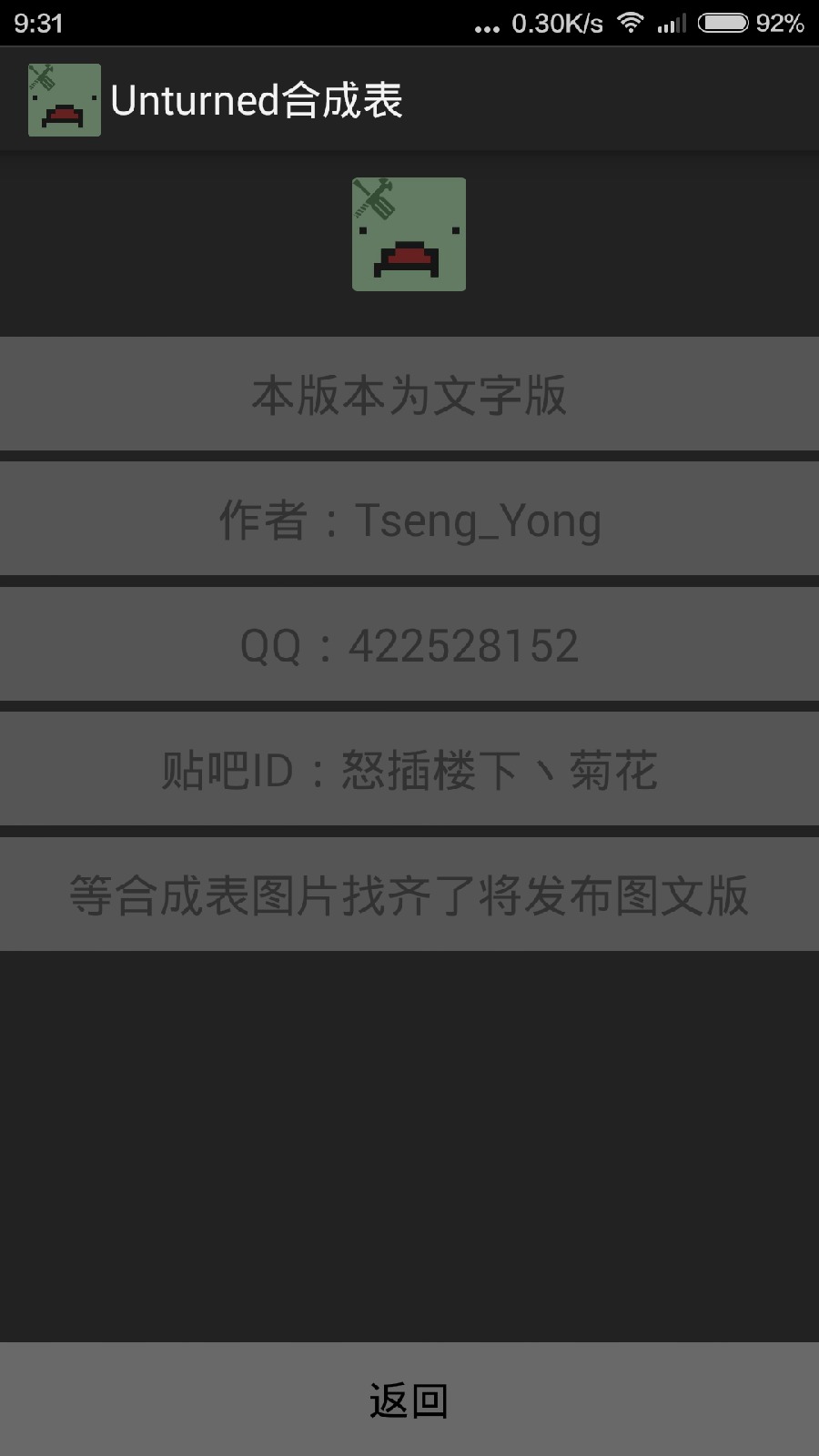Tap the 返回 button to go back
Image resolution: width=819 pixels, height=1456 pixels.
point(409,1400)
